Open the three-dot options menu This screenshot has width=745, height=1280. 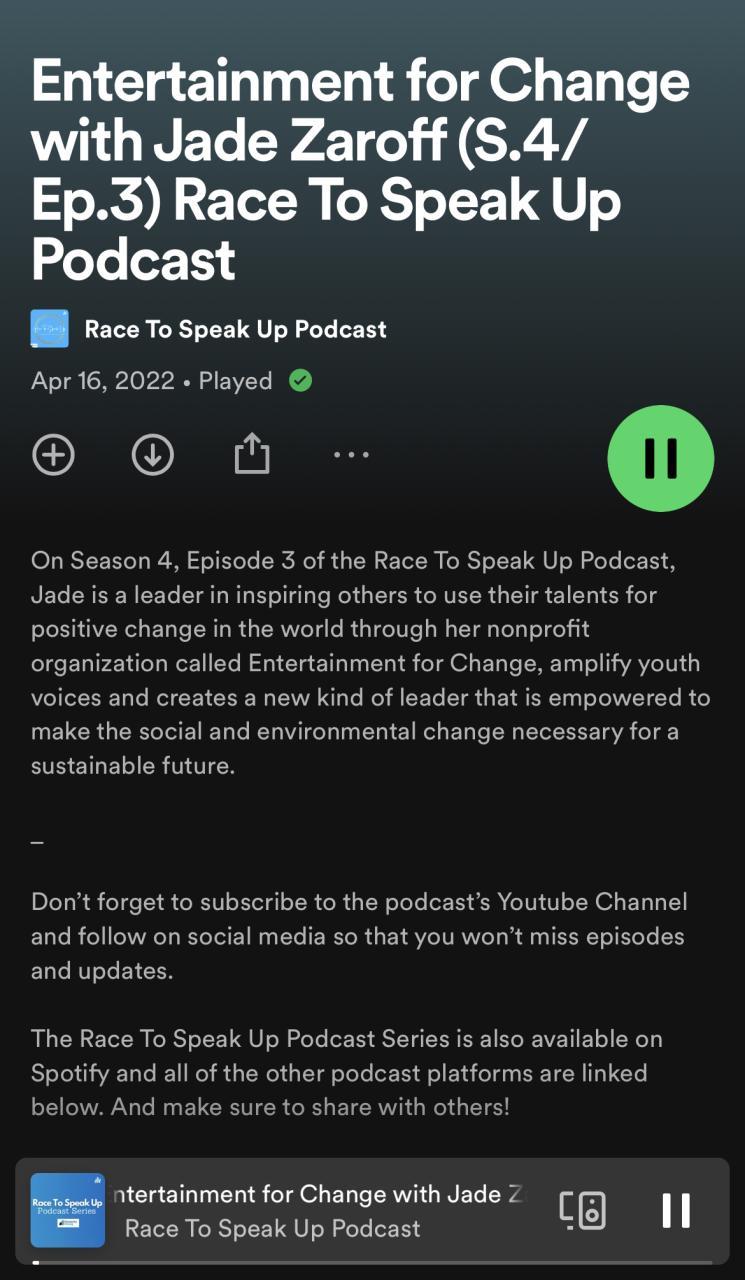(351, 455)
